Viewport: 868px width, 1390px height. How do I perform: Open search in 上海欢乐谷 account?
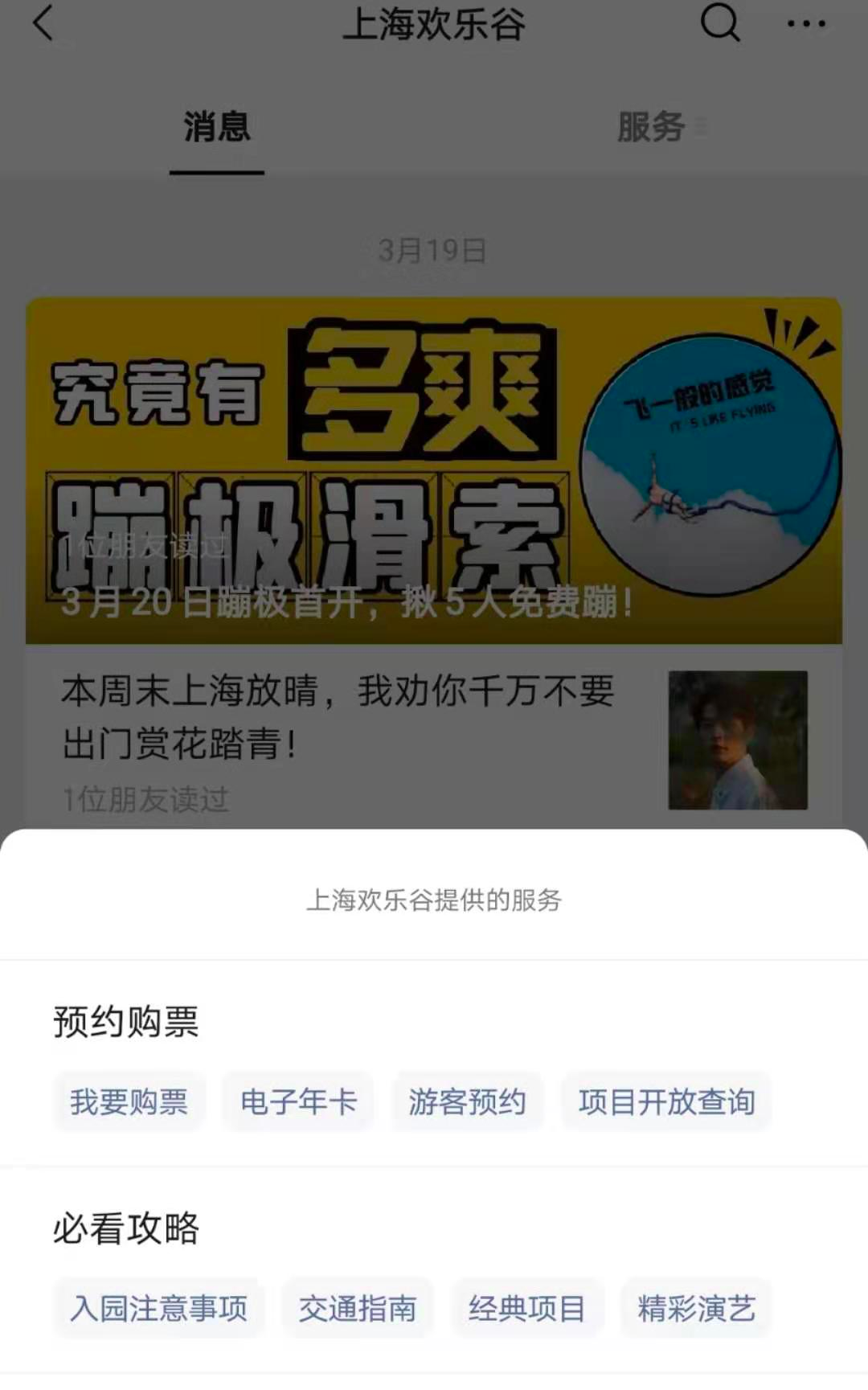719,23
